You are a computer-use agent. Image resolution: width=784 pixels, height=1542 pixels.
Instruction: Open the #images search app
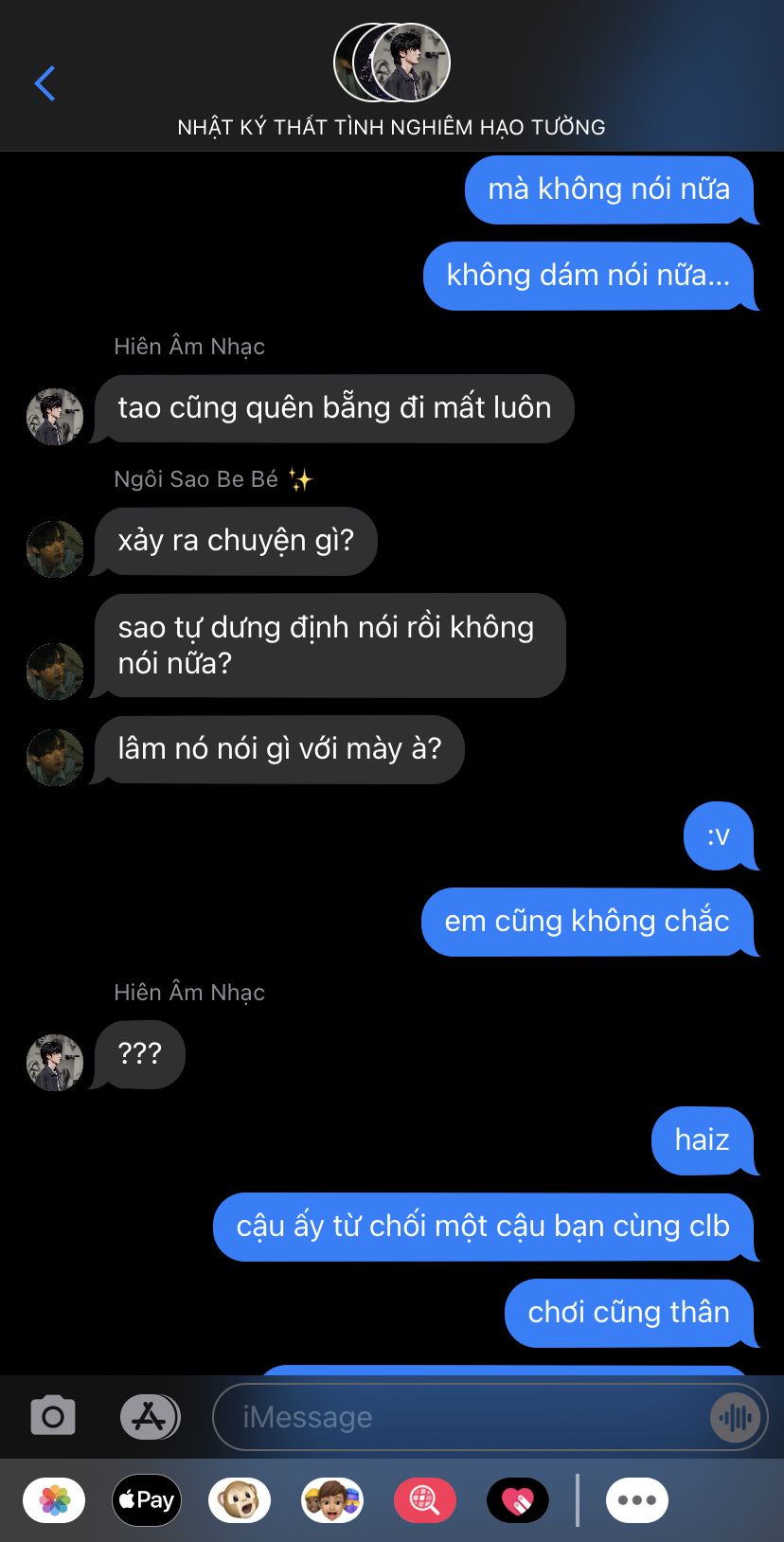point(425,1500)
